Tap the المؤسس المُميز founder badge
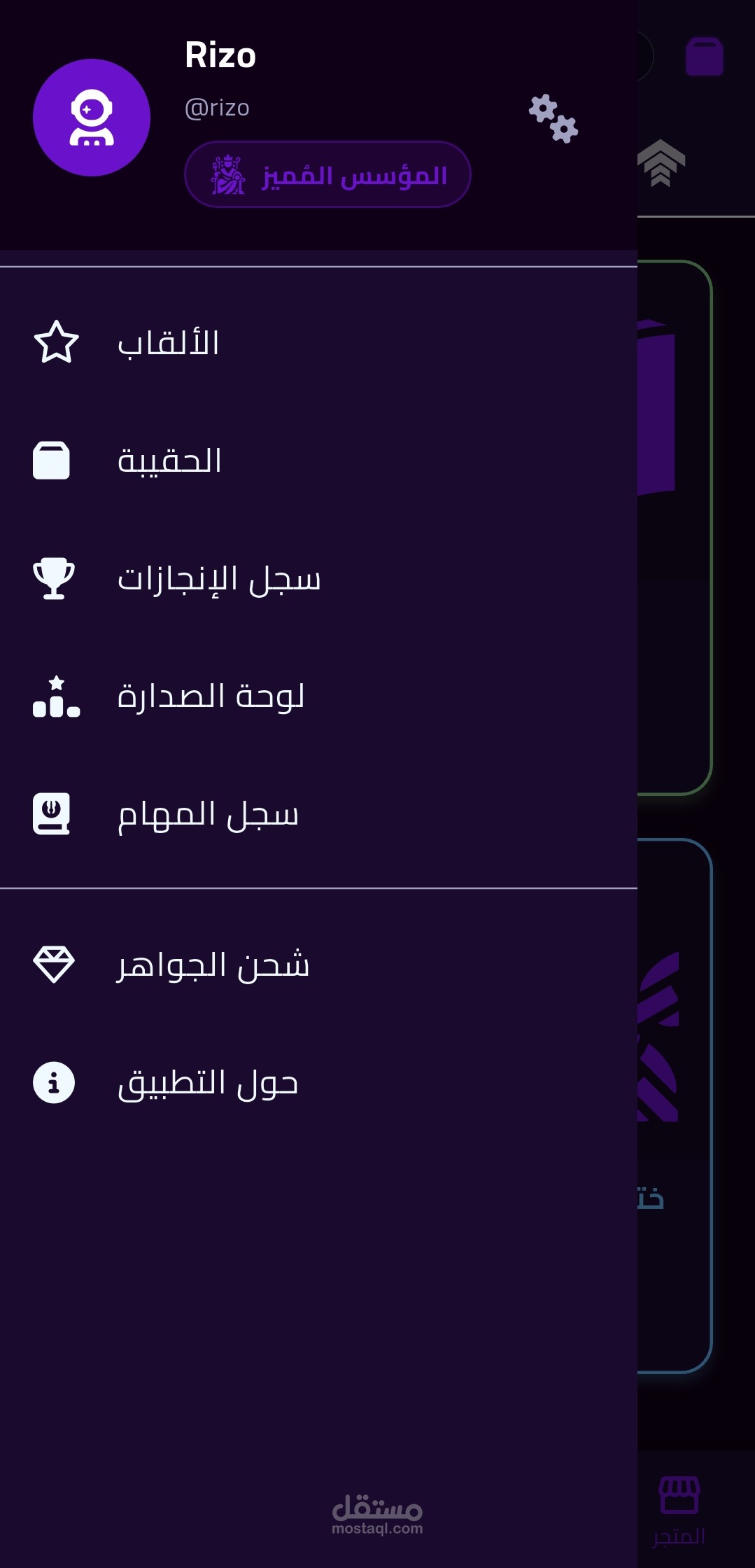 pos(327,175)
